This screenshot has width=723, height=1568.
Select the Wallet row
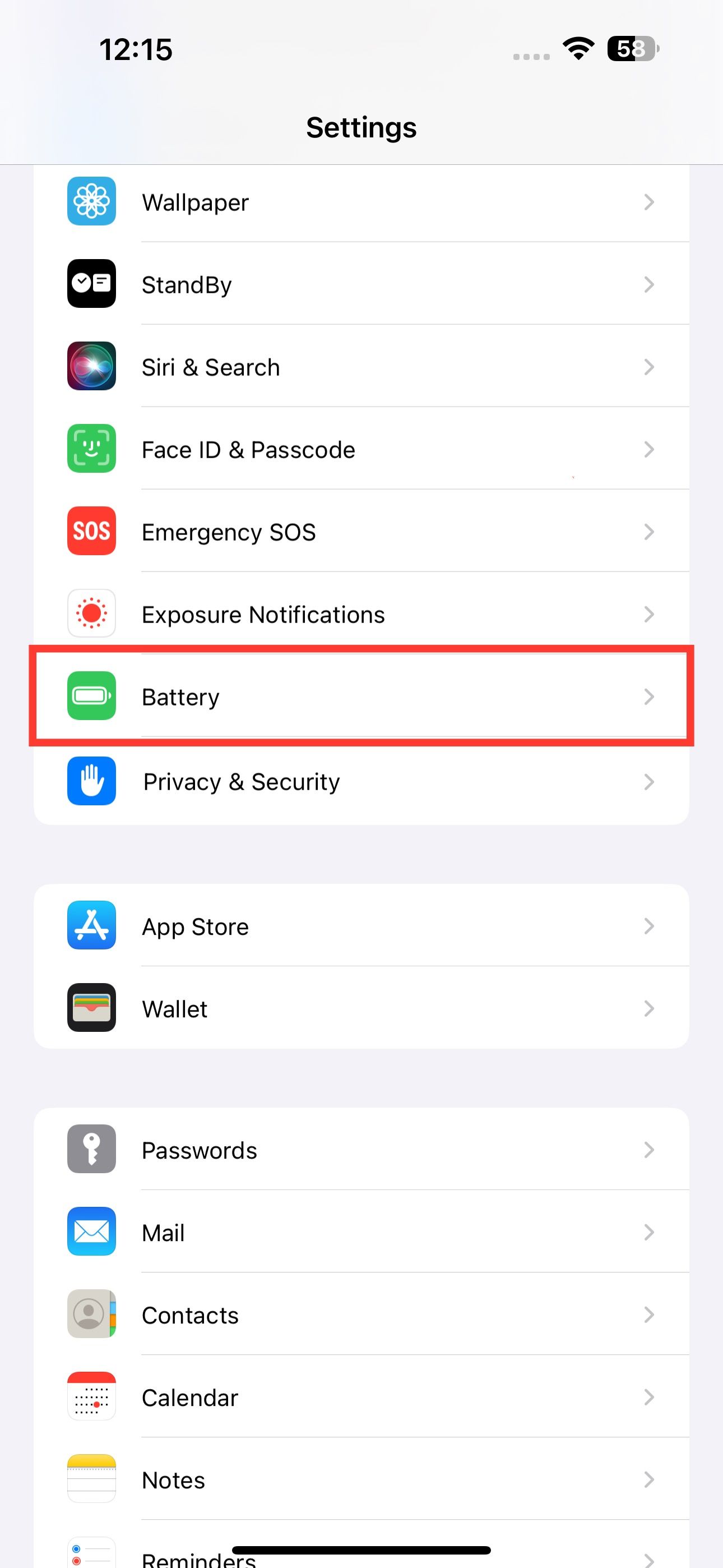pos(361,1009)
